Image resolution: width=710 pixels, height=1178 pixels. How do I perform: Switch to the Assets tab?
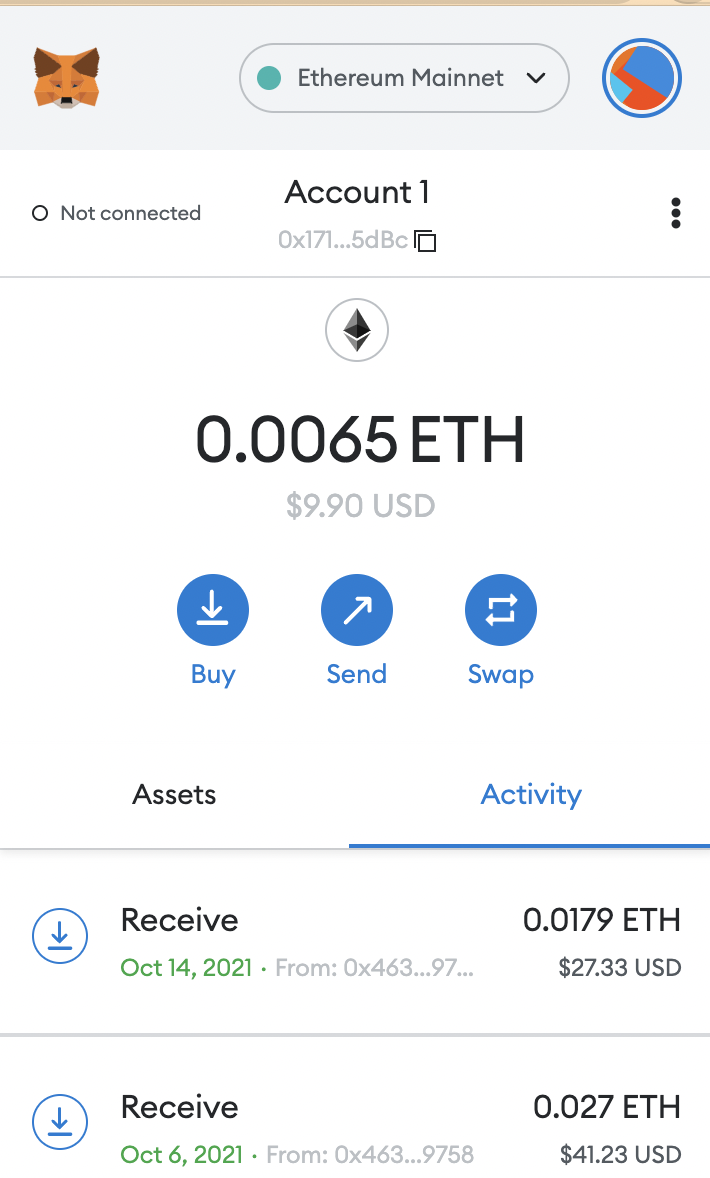pyautogui.click(x=174, y=795)
